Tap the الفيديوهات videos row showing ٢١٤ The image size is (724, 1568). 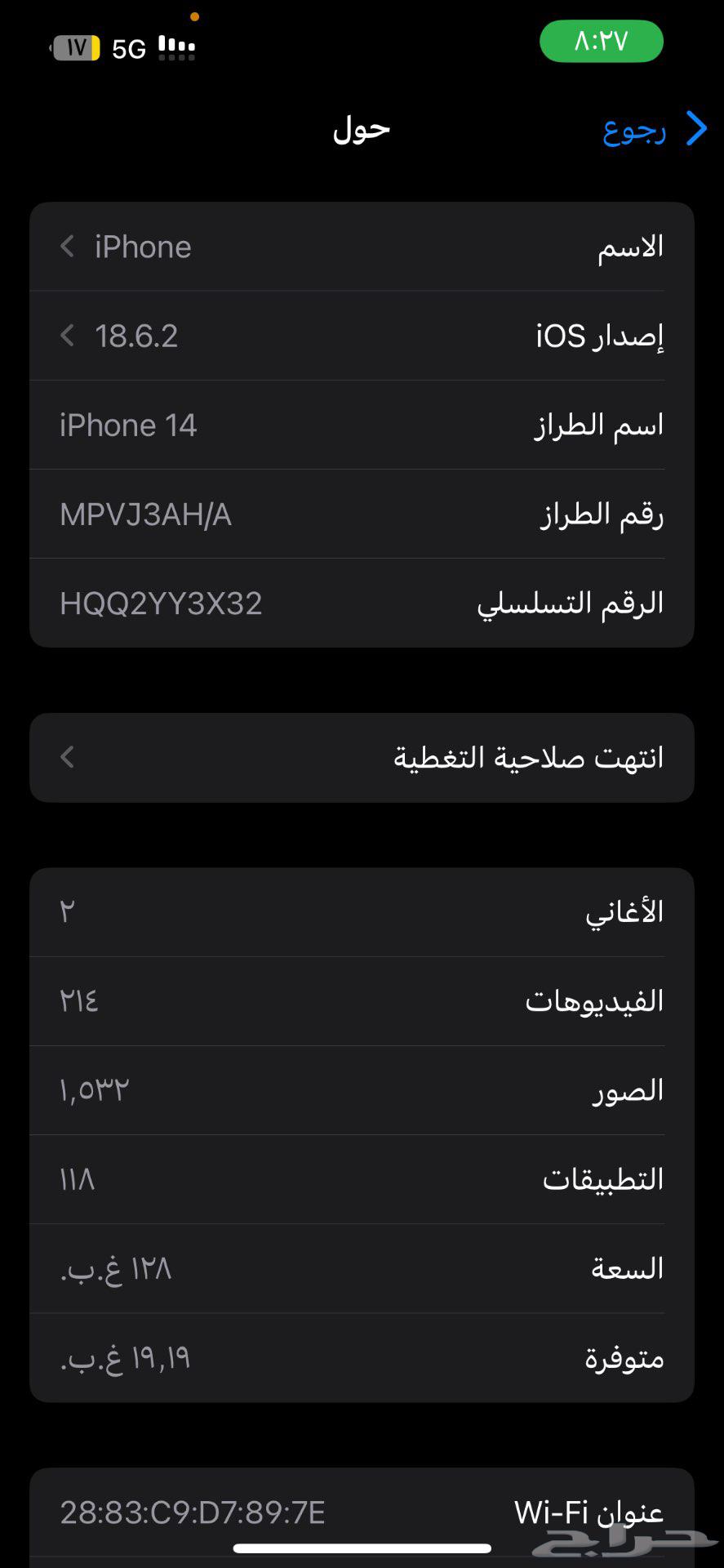pos(362,1001)
